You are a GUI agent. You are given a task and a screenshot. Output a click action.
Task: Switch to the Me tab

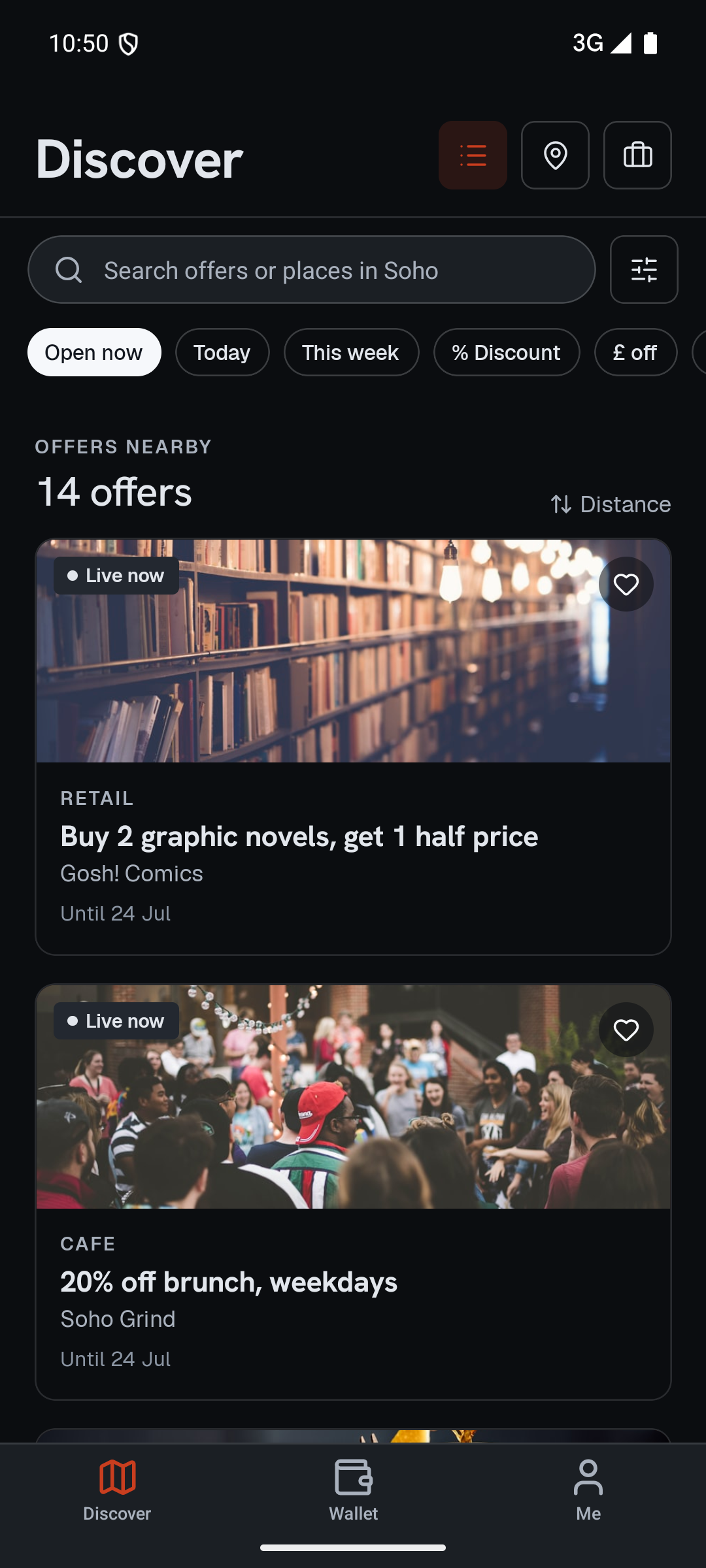588,1491
